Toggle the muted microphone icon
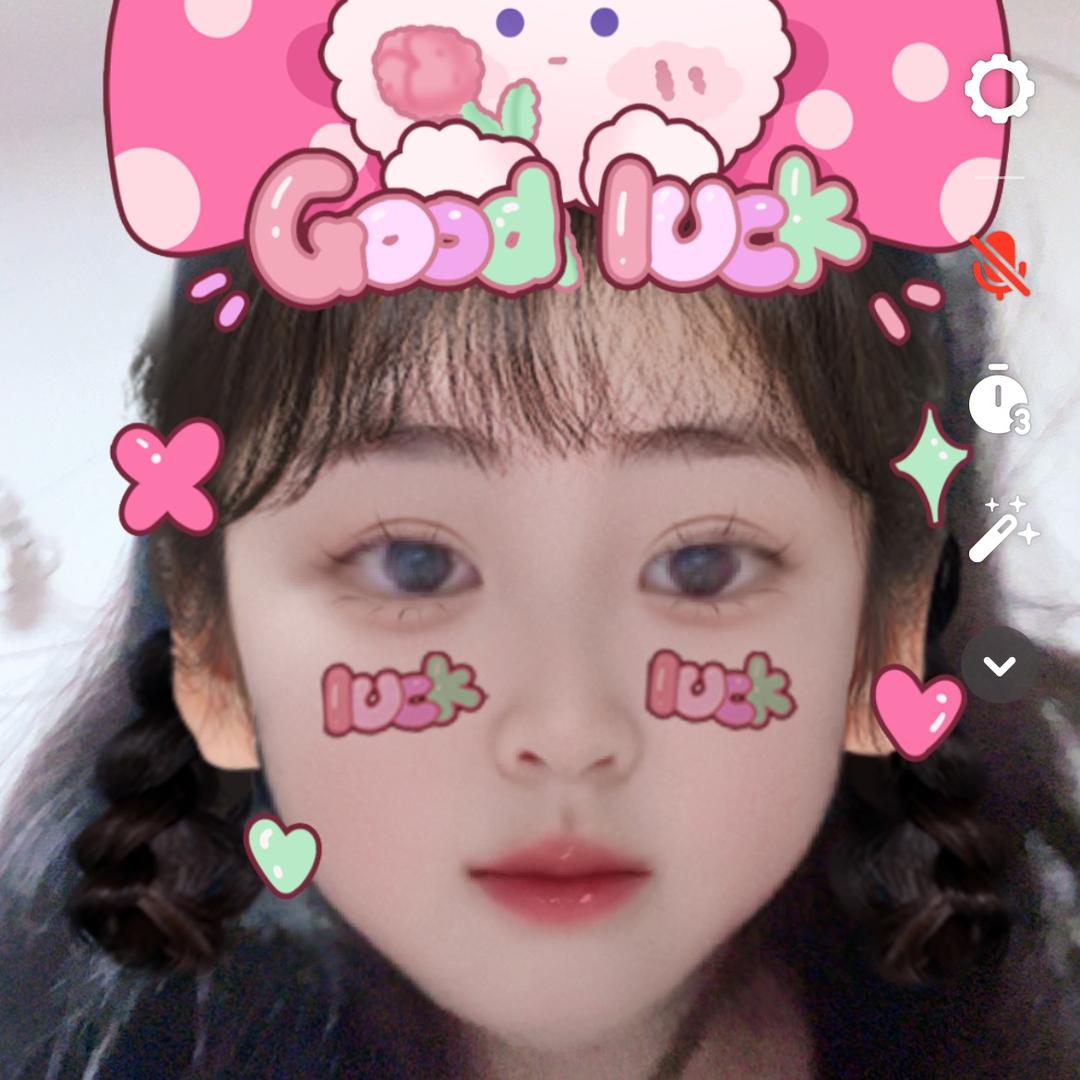 tap(999, 267)
